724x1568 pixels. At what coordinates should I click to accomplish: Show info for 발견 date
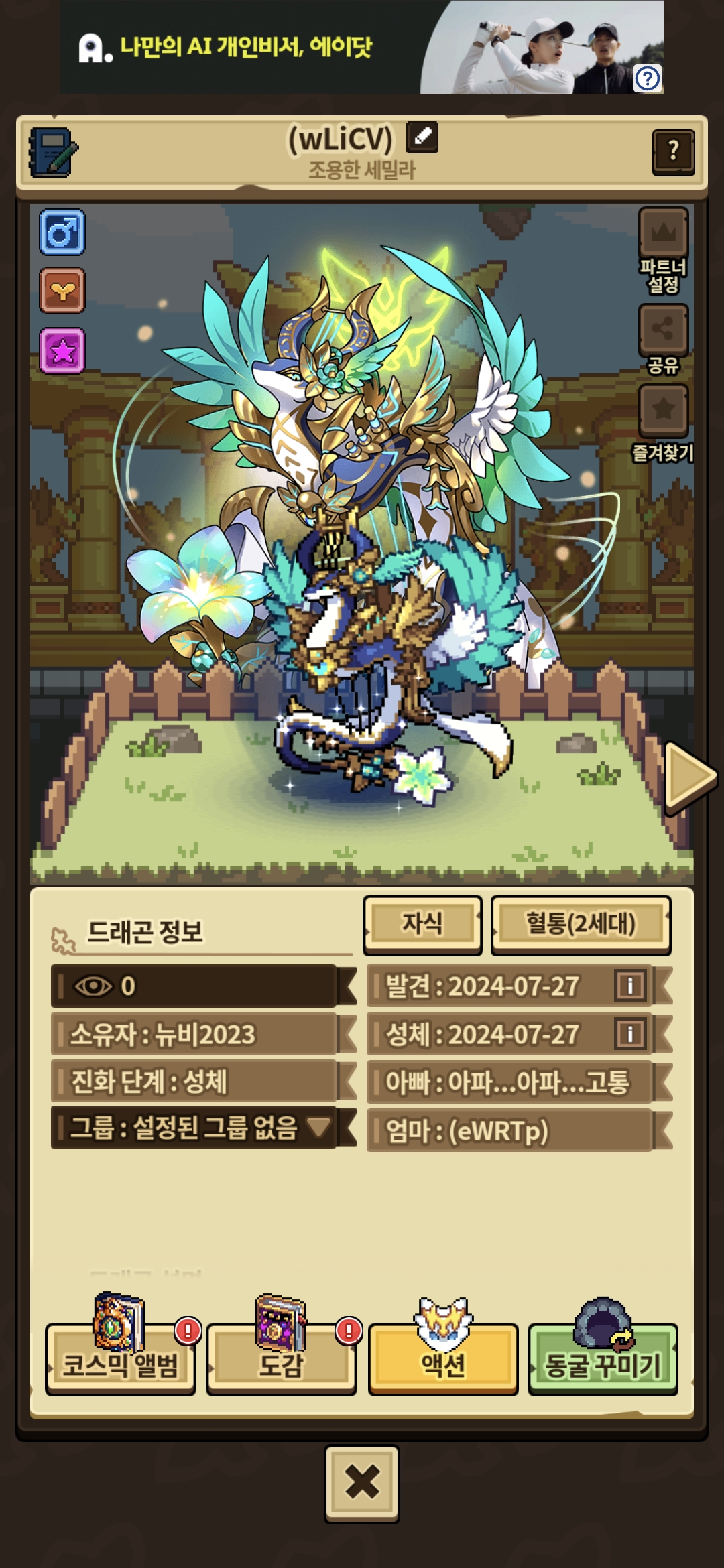629,986
